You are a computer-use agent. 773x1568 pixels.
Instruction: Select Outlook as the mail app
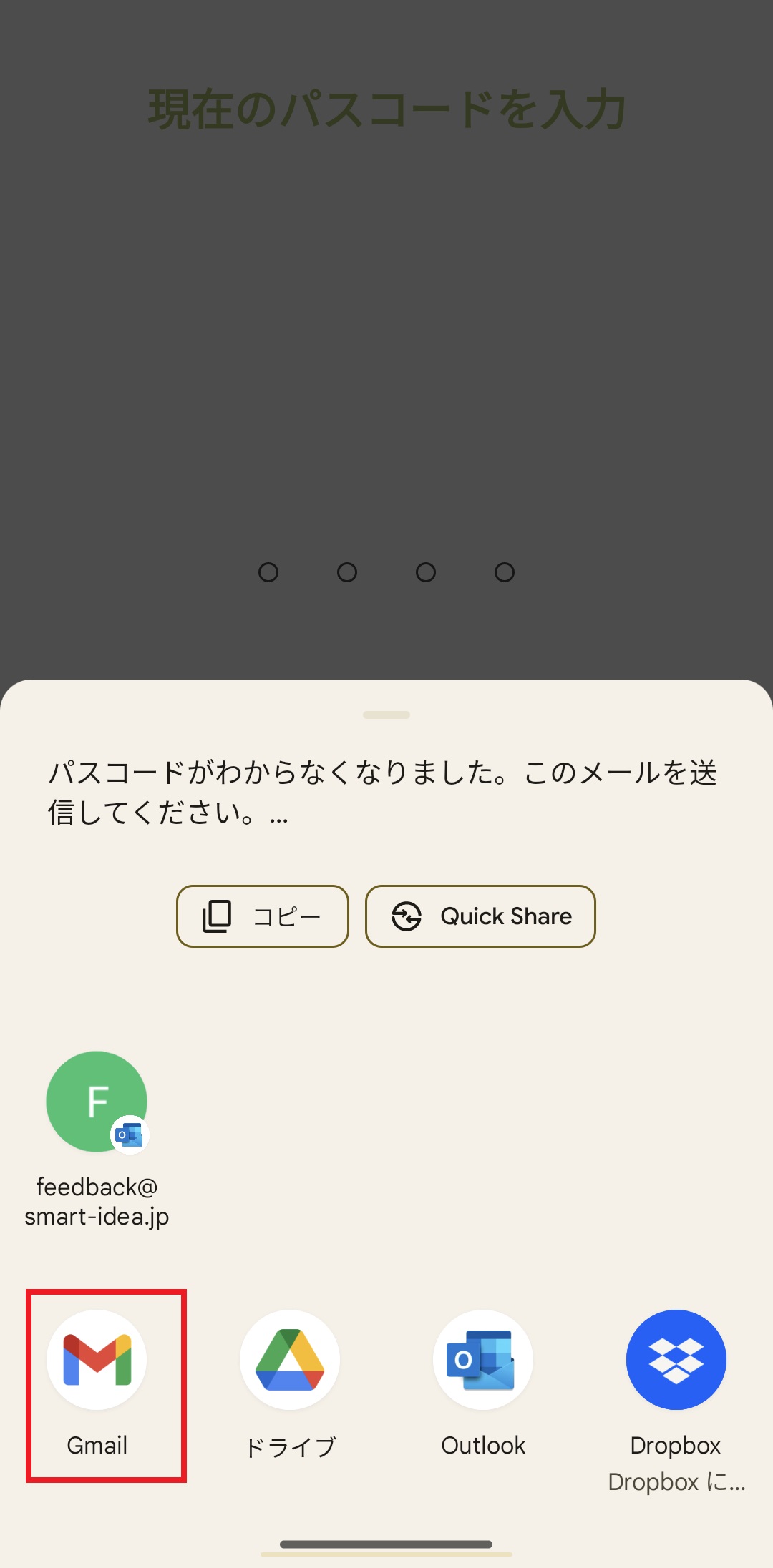[483, 1360]
